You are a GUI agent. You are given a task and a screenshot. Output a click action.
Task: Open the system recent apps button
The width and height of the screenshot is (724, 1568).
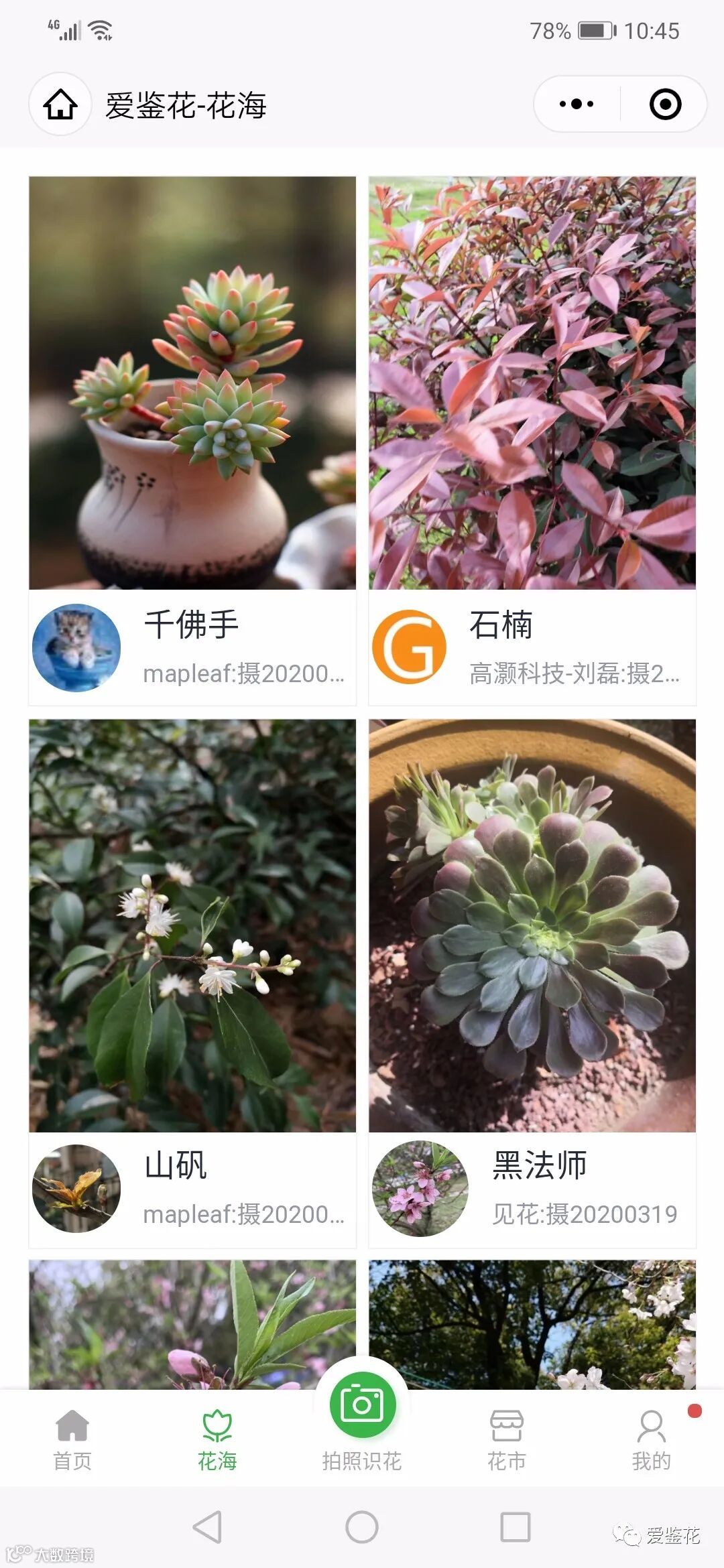(516, 1527)
